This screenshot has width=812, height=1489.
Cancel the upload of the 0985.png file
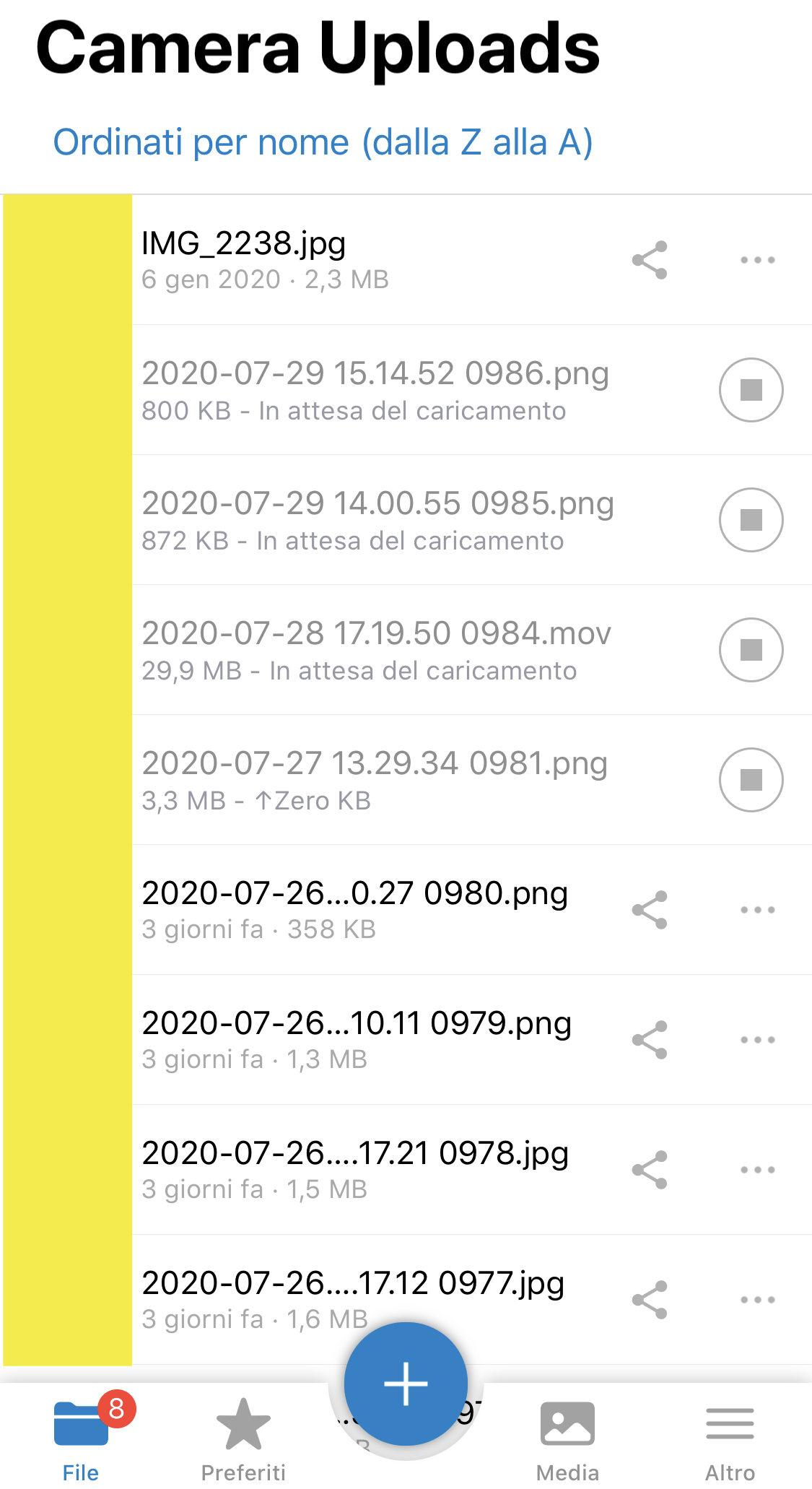(x=751, y=520)
